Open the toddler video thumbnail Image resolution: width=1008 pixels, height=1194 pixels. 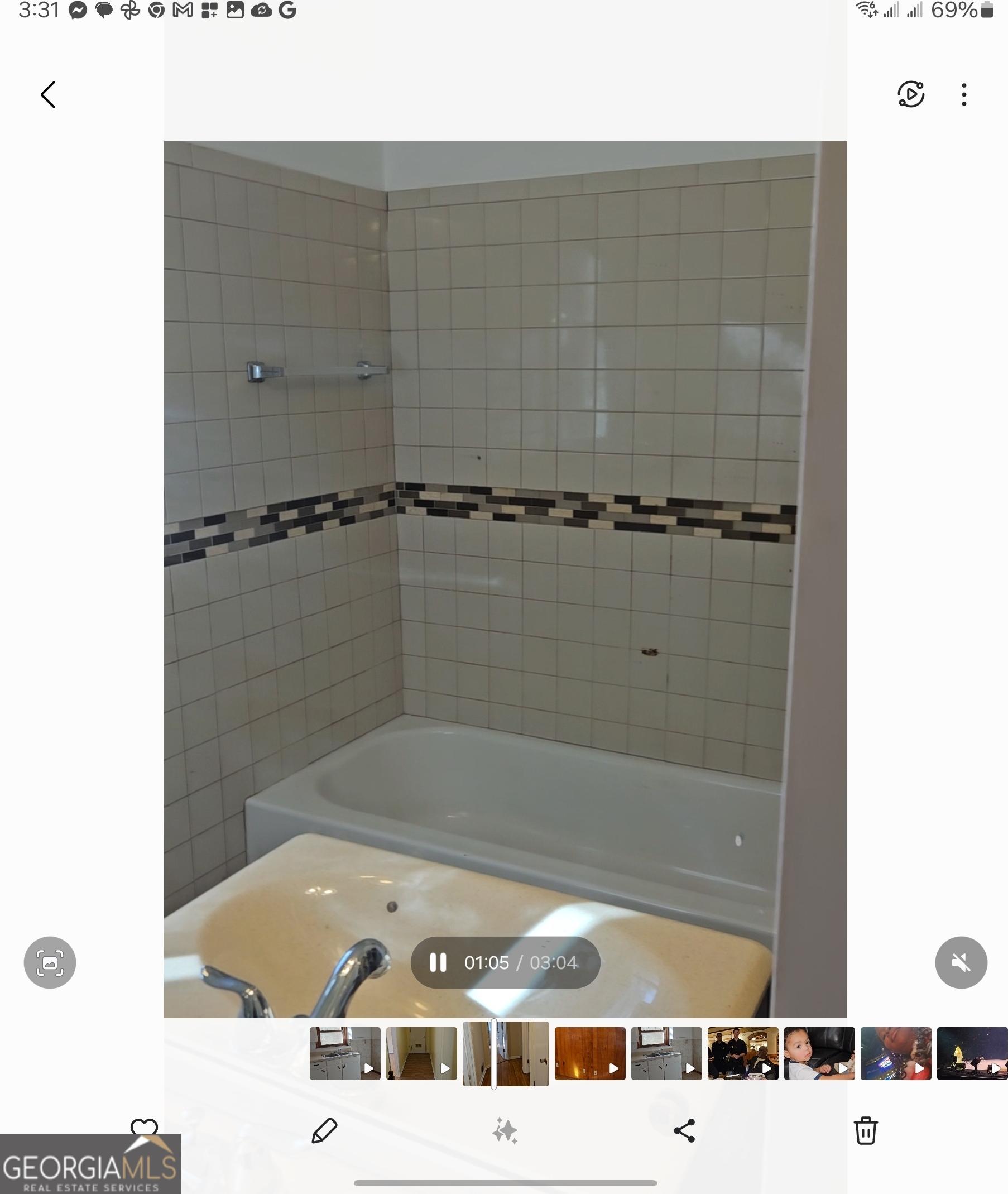[x=819, y=1053]
